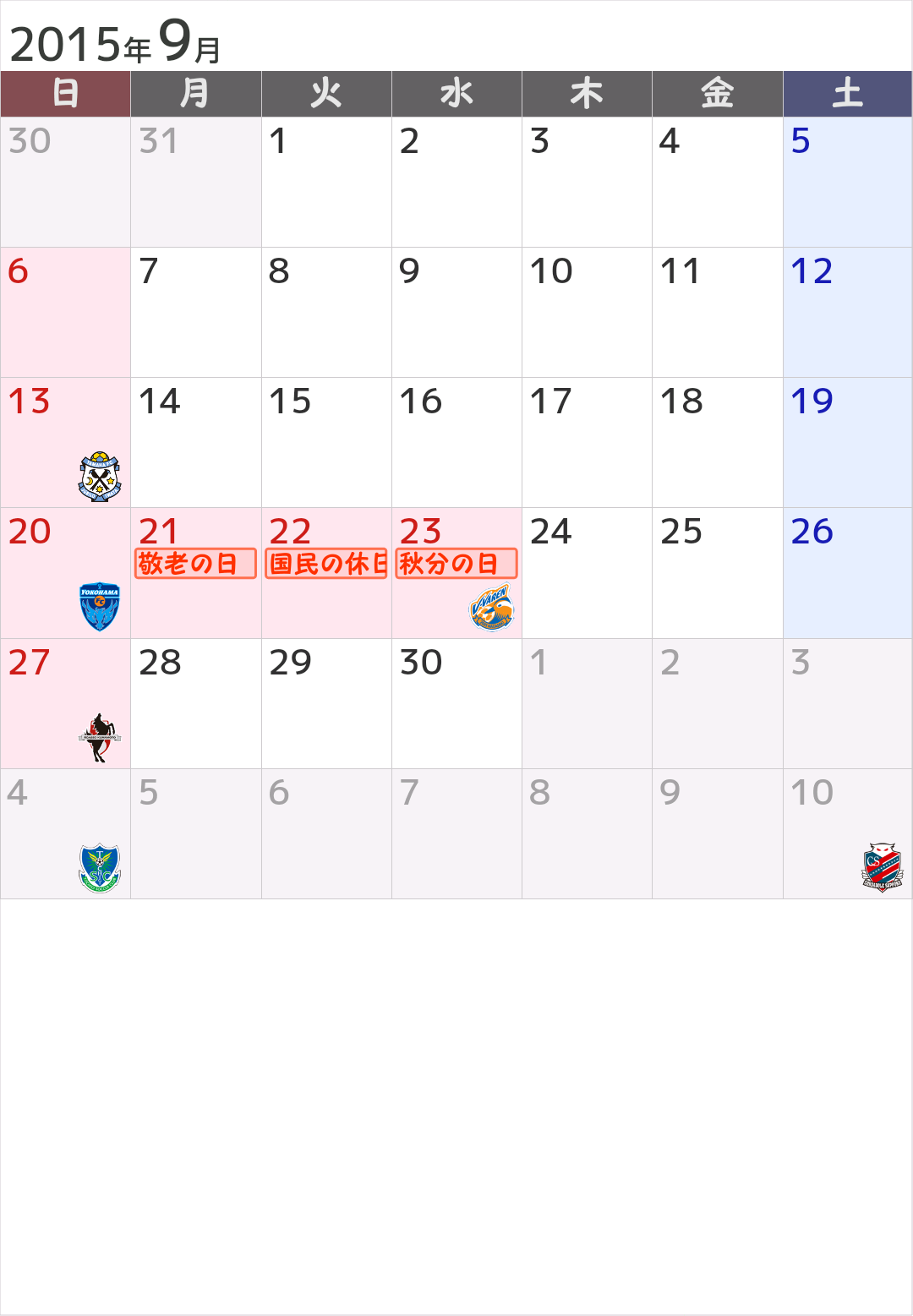Viewport: 913px width, 1316px height.
Task: Open greyed-out August 31
Action: coord(195,182)
